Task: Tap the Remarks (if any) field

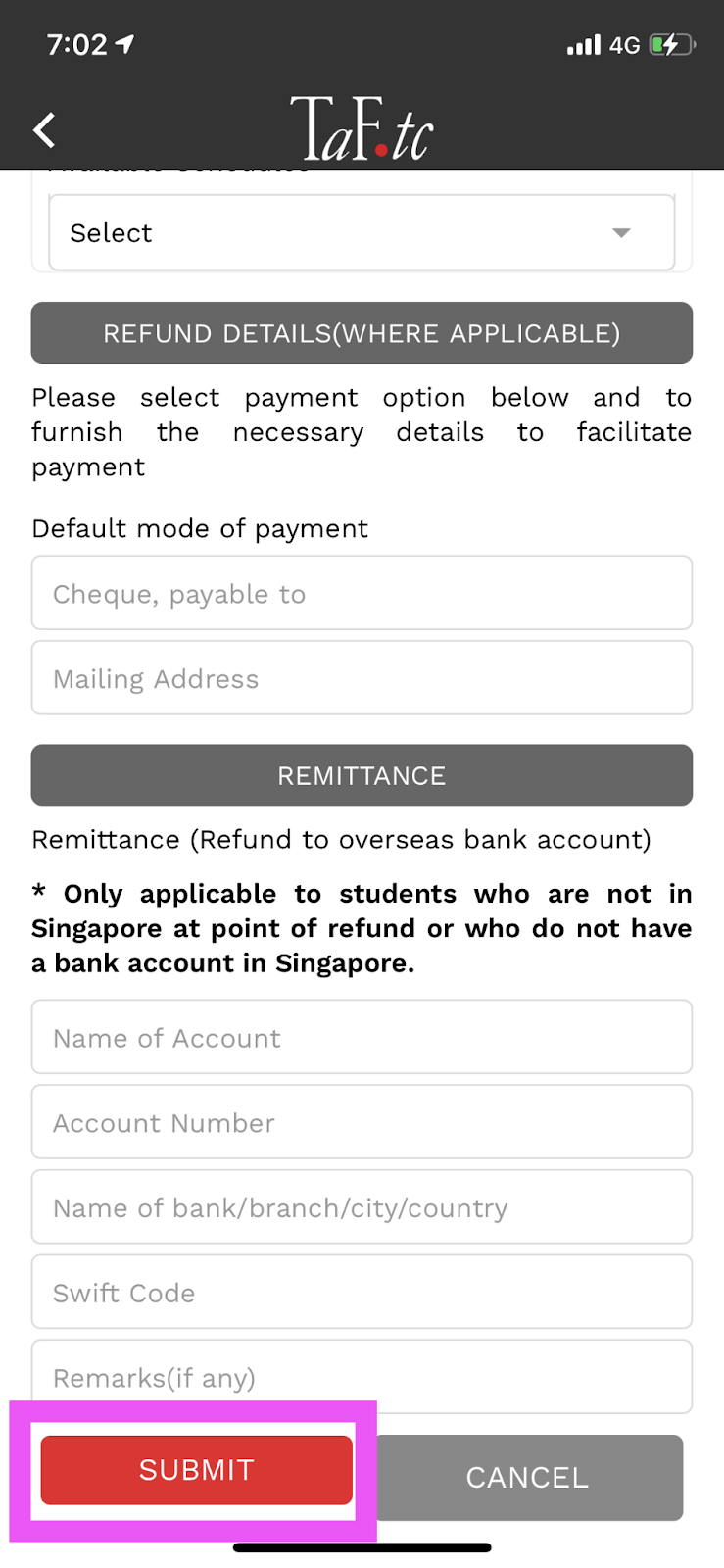Action: pos(362,1376)
